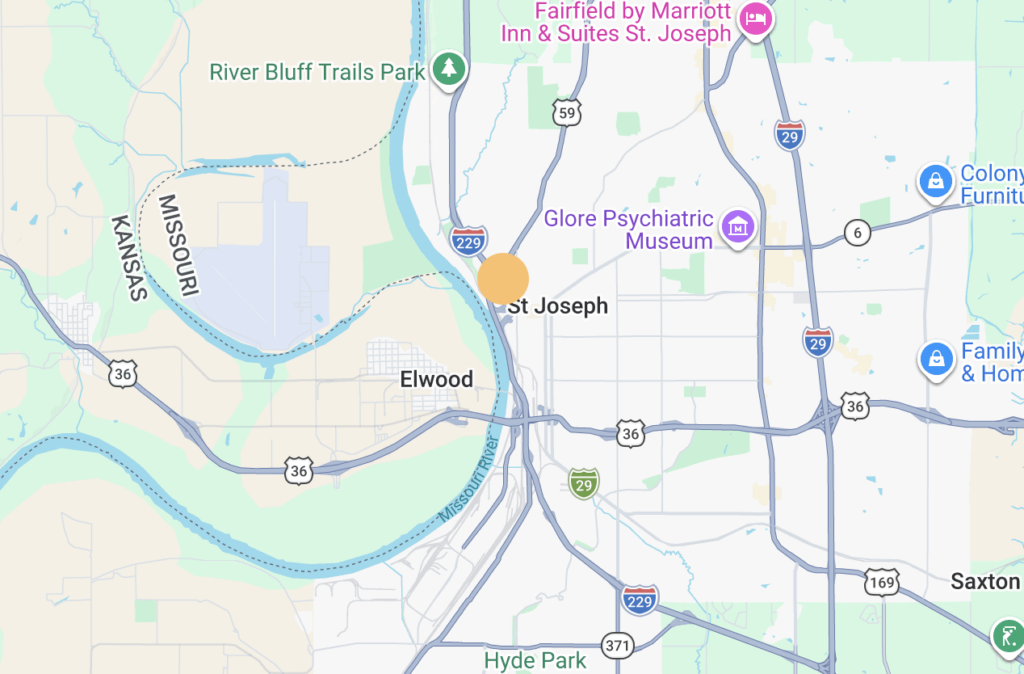
Task: Open the Colony Furniture shopping pin
Action: point(935,181)
